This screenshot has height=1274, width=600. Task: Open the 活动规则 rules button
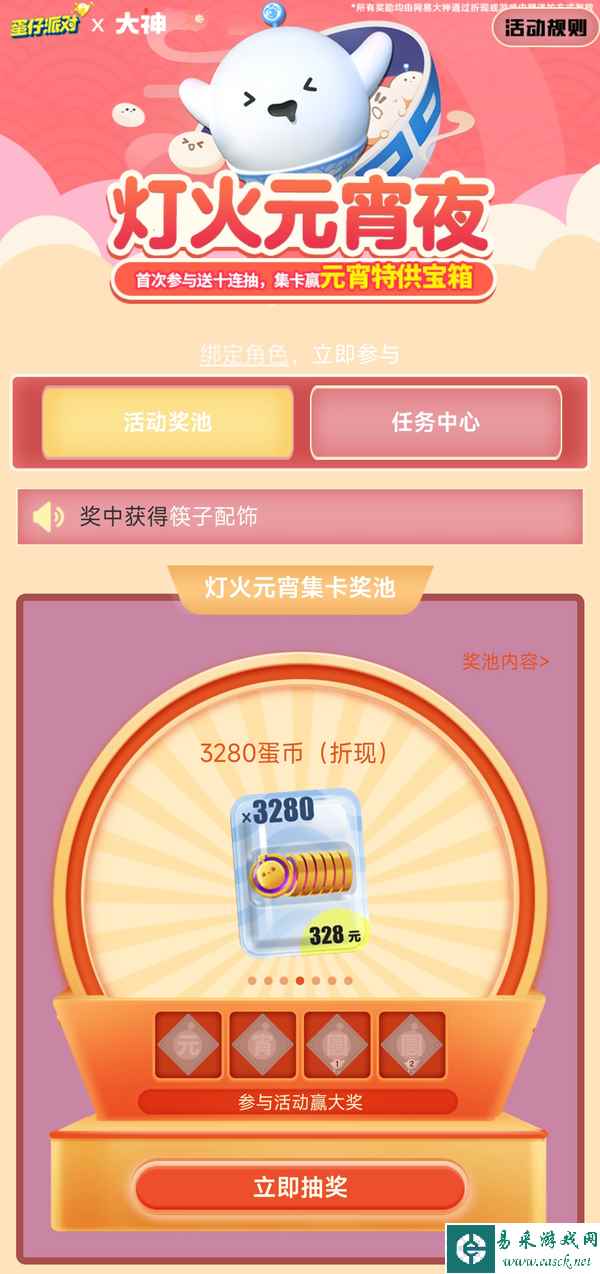545,28
